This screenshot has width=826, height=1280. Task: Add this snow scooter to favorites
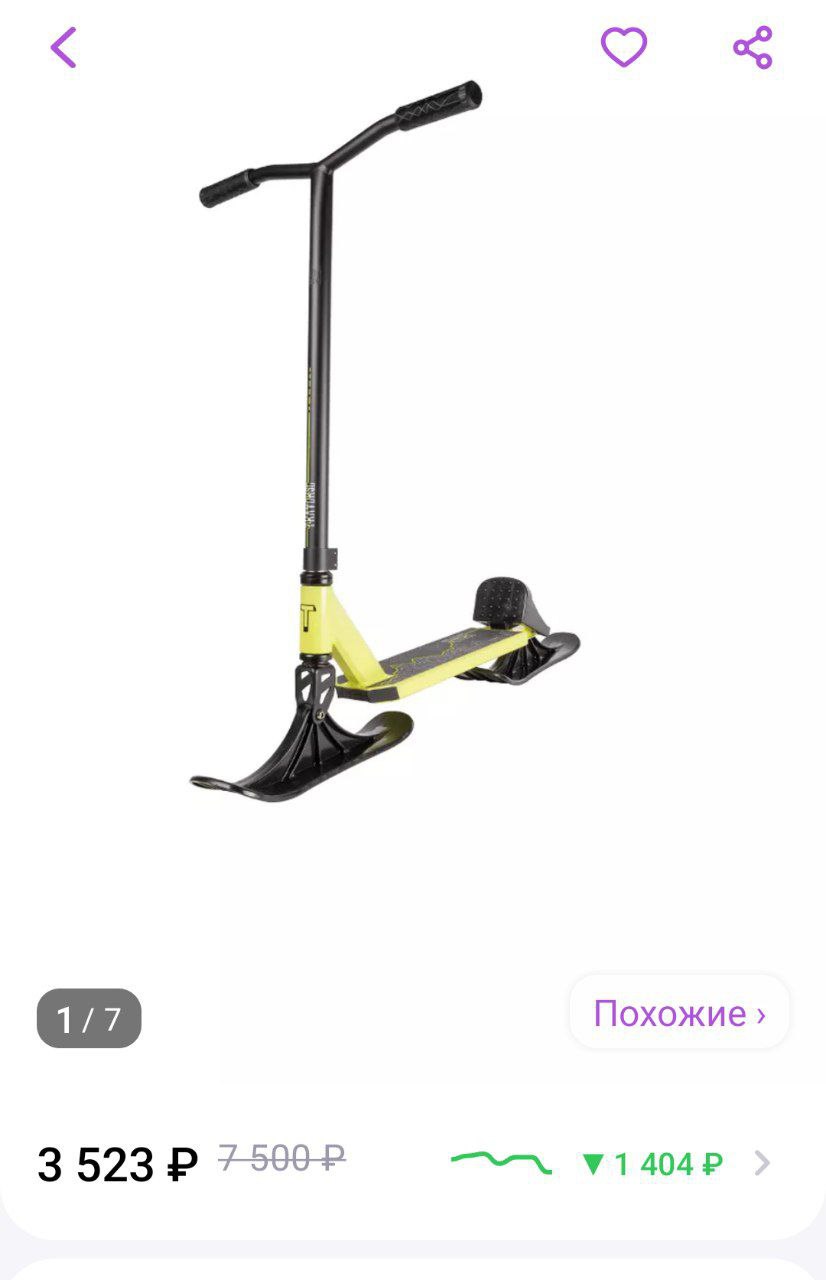click(x=623, y=47)
